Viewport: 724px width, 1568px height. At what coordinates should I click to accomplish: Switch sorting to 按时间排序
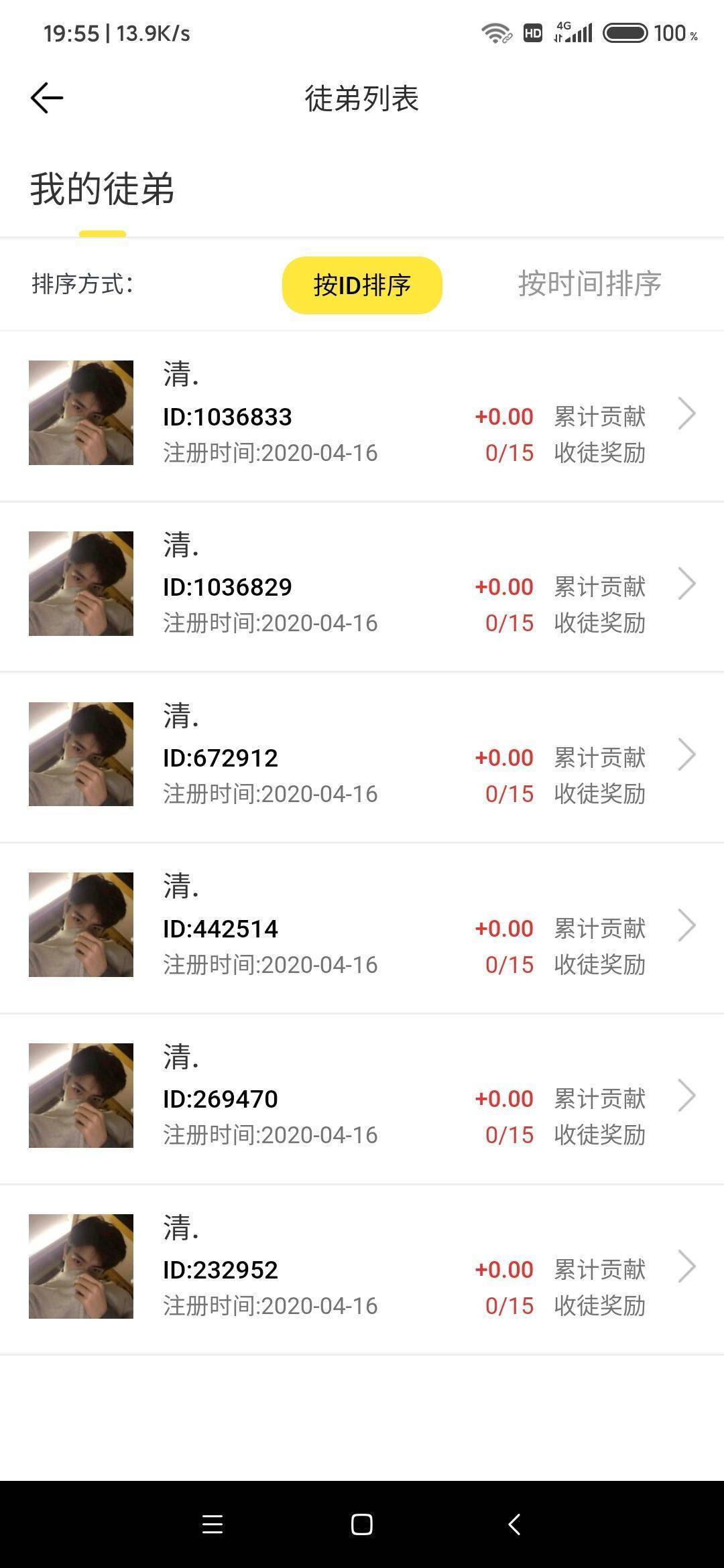589,284
